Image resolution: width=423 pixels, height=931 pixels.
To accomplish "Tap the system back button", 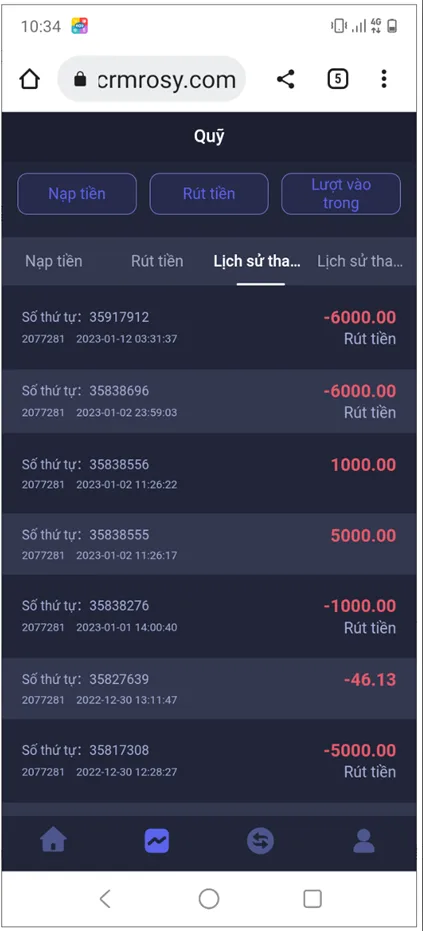I will point(105,898).
